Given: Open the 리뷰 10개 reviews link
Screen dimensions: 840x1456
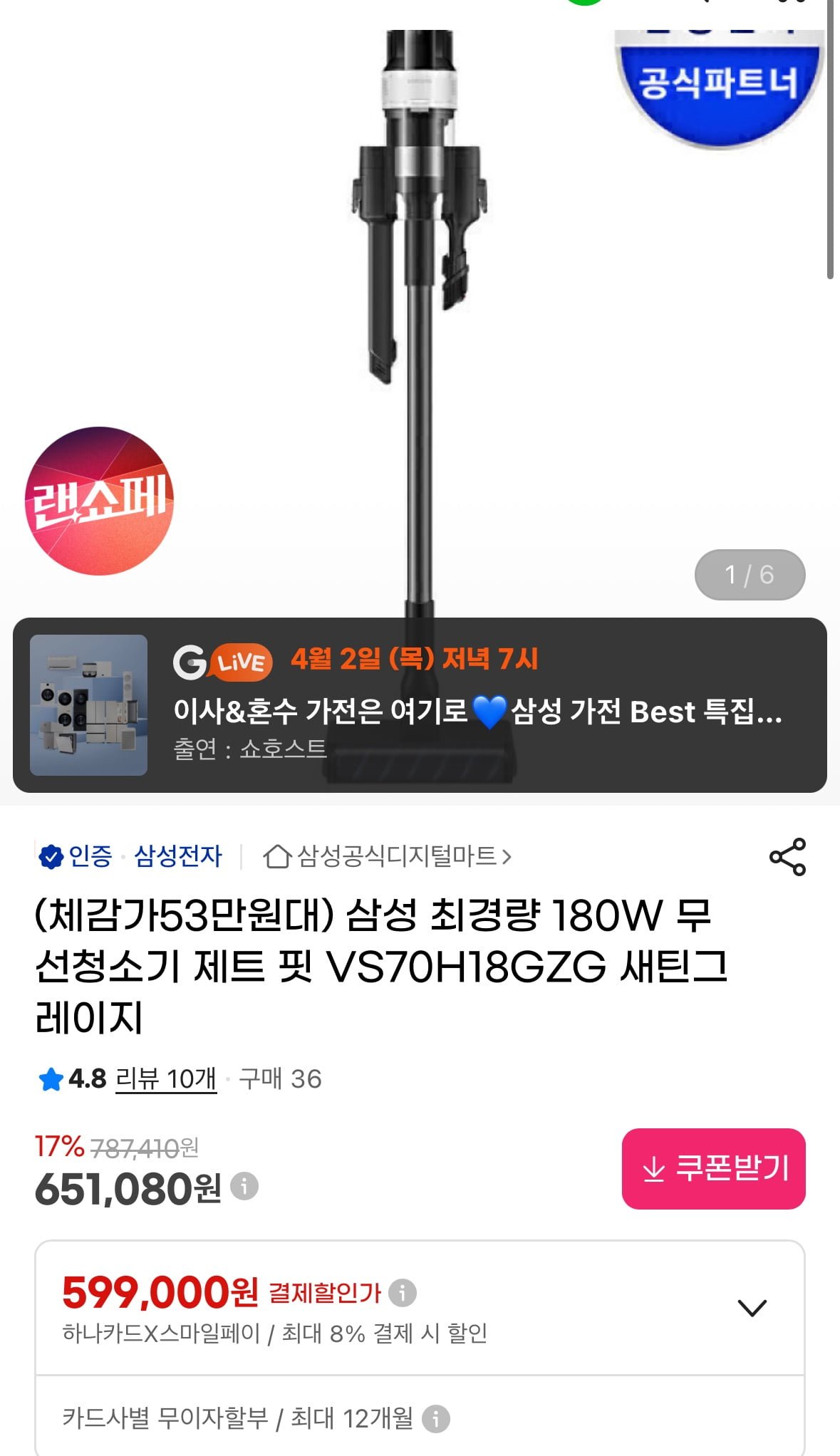Looking at the screenshot, I should pyautogui.click(x=165, y=1079).
